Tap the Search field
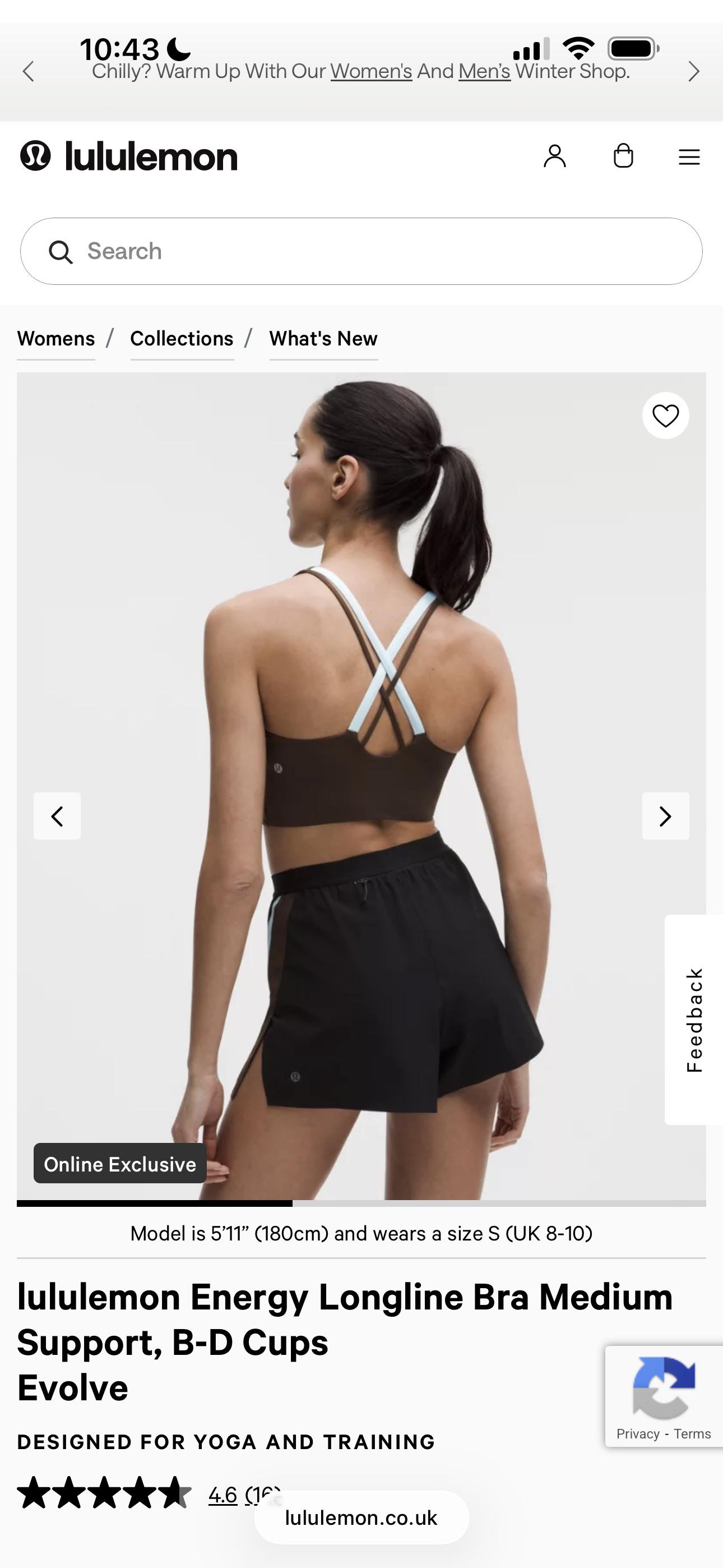This screenshot has height=1568, width=723. click(361, 251)
